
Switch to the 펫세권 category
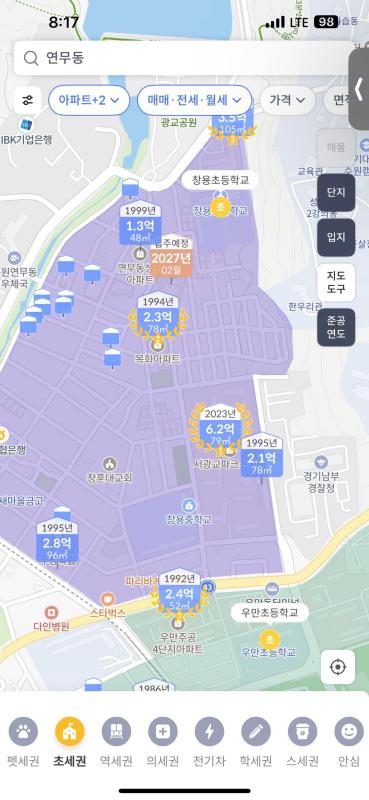click(x=23, y=743)
